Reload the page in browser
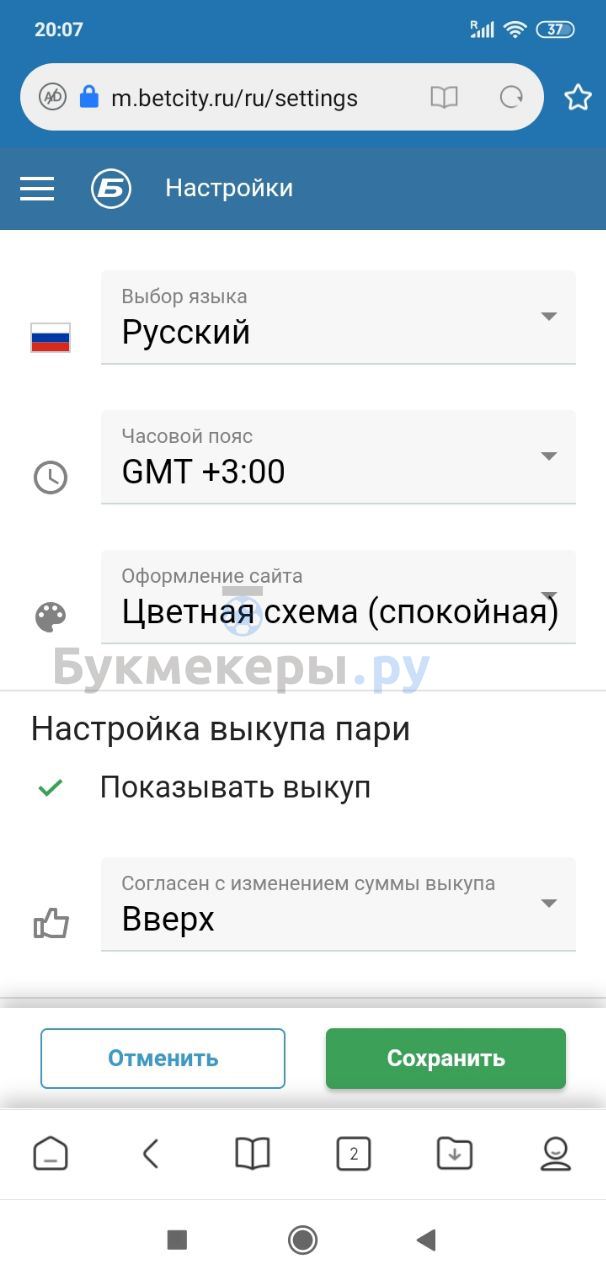The image size is (606, 1280). tap(511, 97)
